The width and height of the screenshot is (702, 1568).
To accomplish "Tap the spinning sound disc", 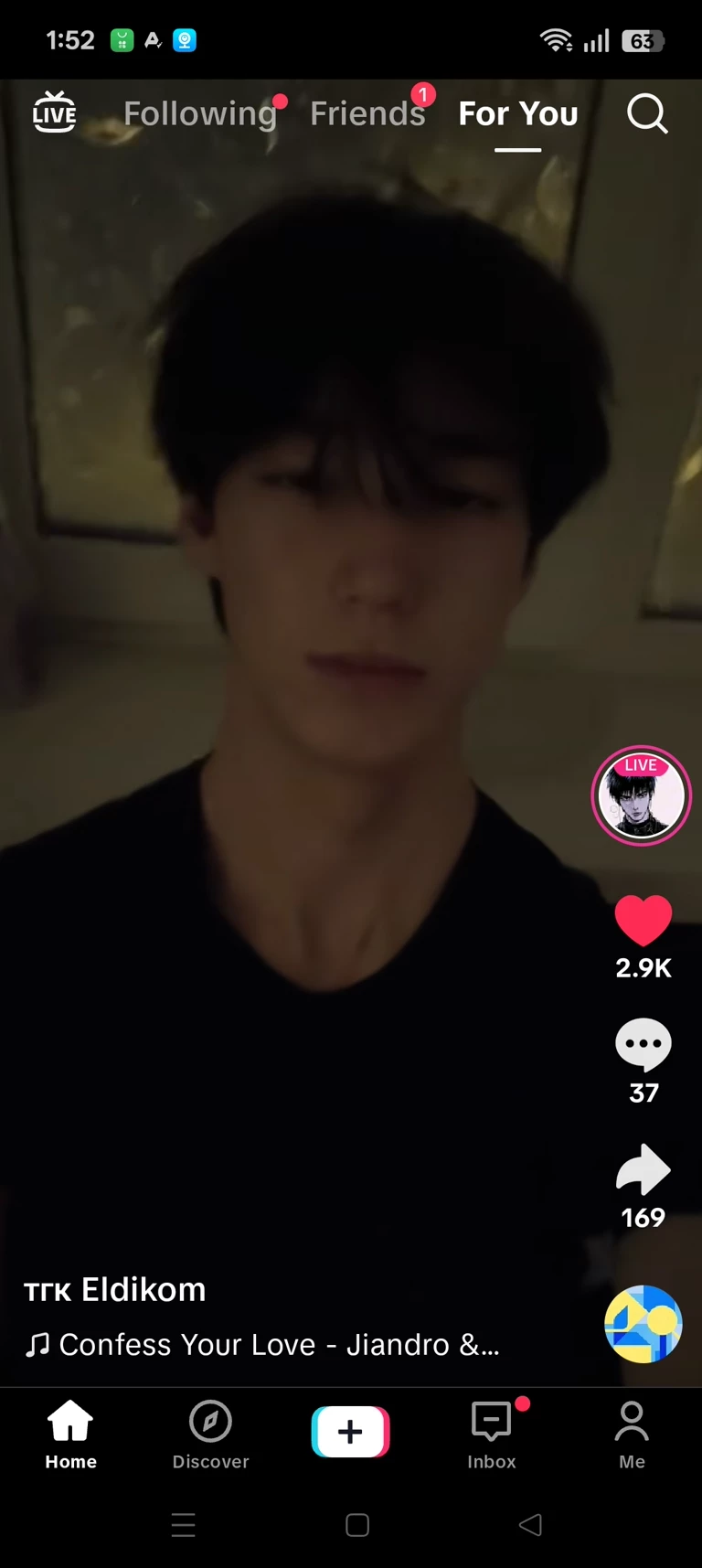I will click(643, 1323).
